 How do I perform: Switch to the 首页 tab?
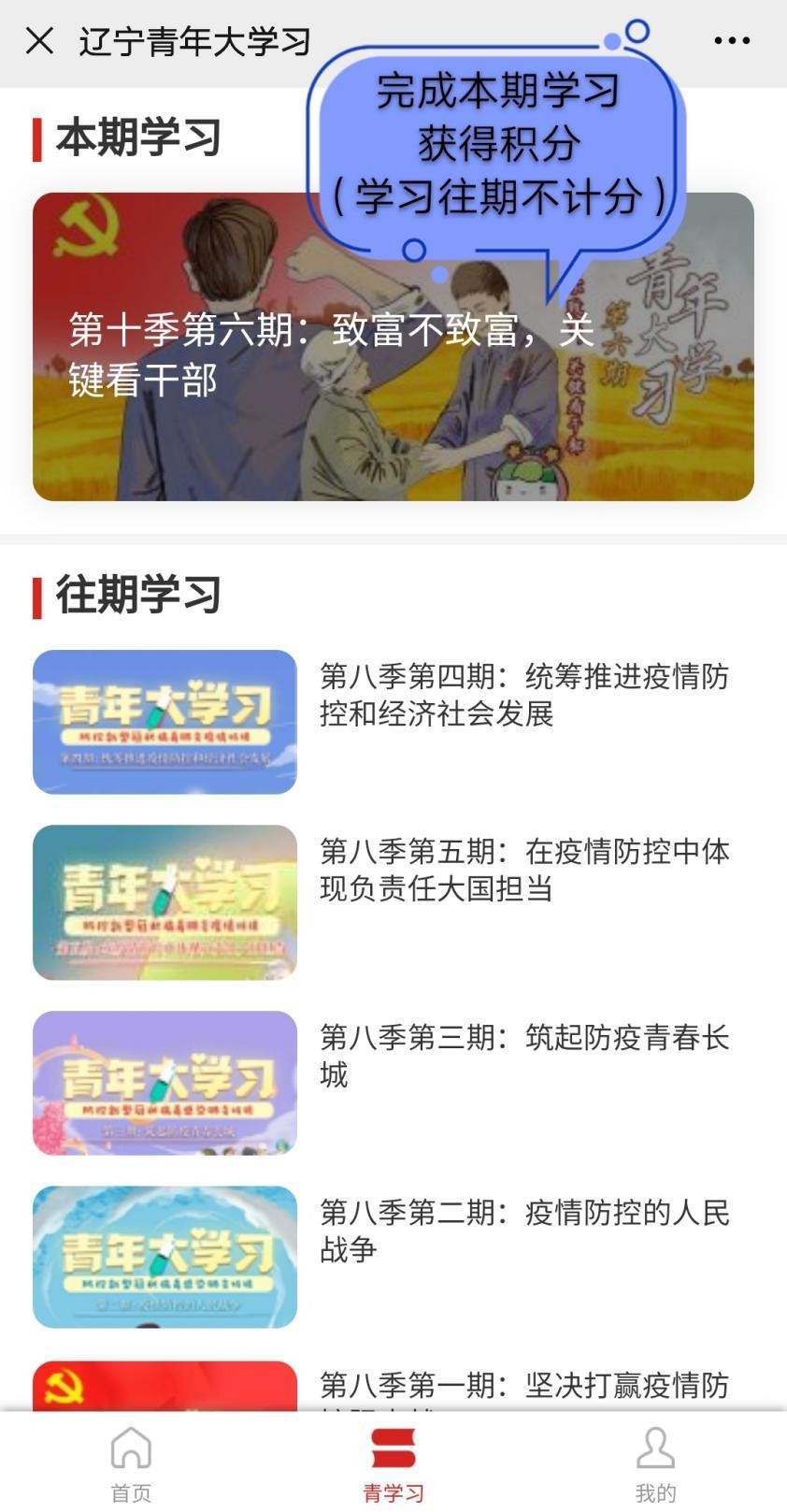tap(131, 1462)
